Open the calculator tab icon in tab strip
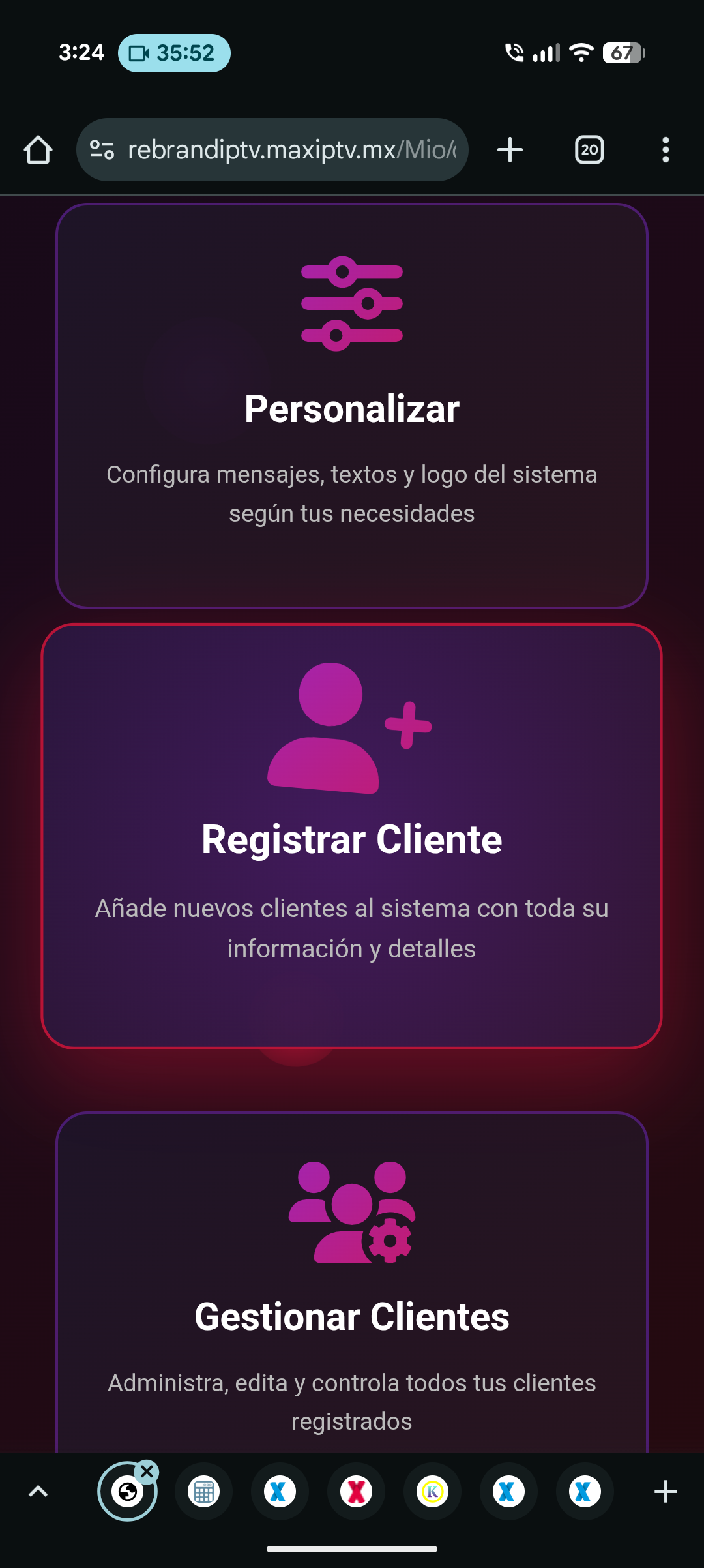Viewport: 704px width, 1568px height. point(203,1491)
